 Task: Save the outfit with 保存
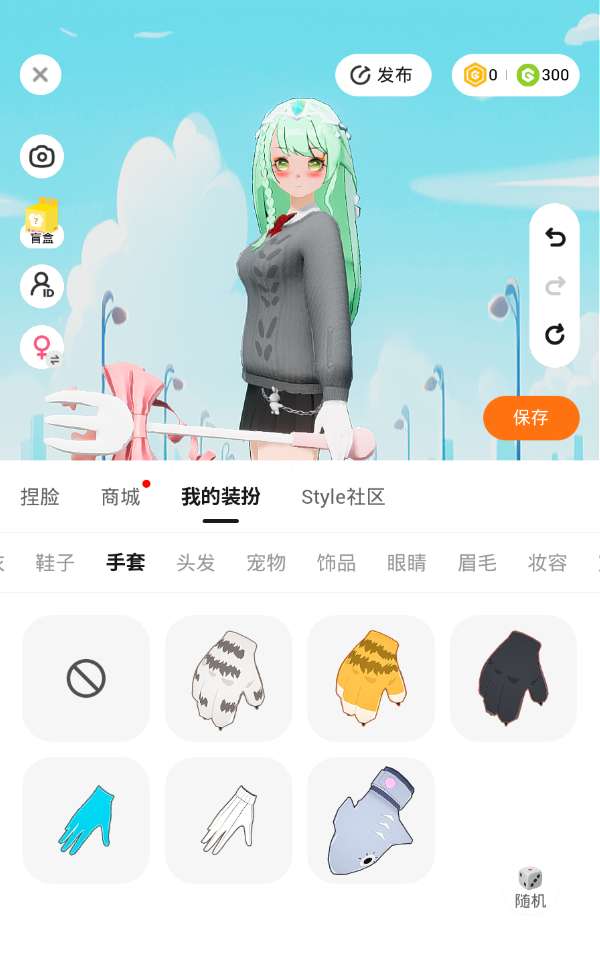[x=531, y=418]
